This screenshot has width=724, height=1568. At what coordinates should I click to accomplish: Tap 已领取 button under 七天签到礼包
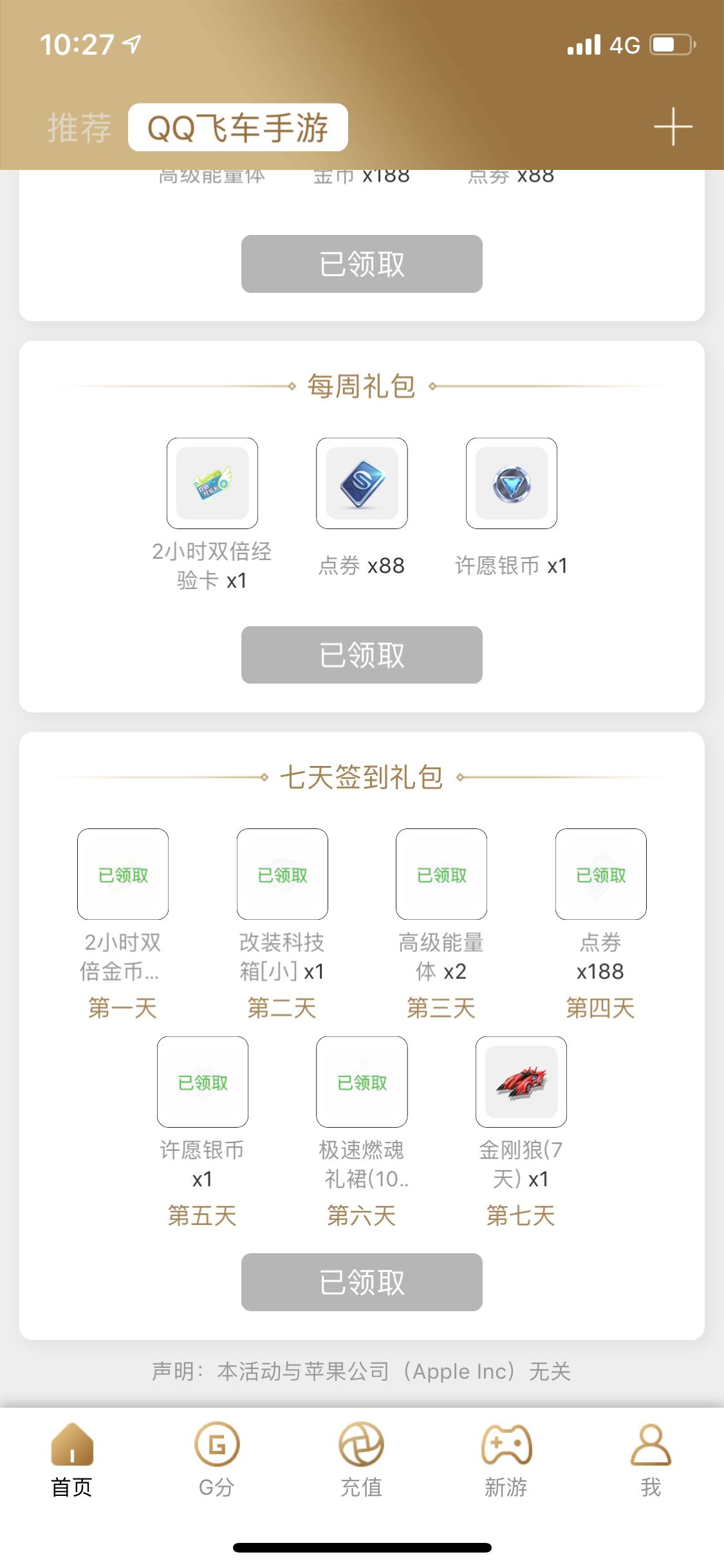pyautogui.click(x=362, y=1282)
